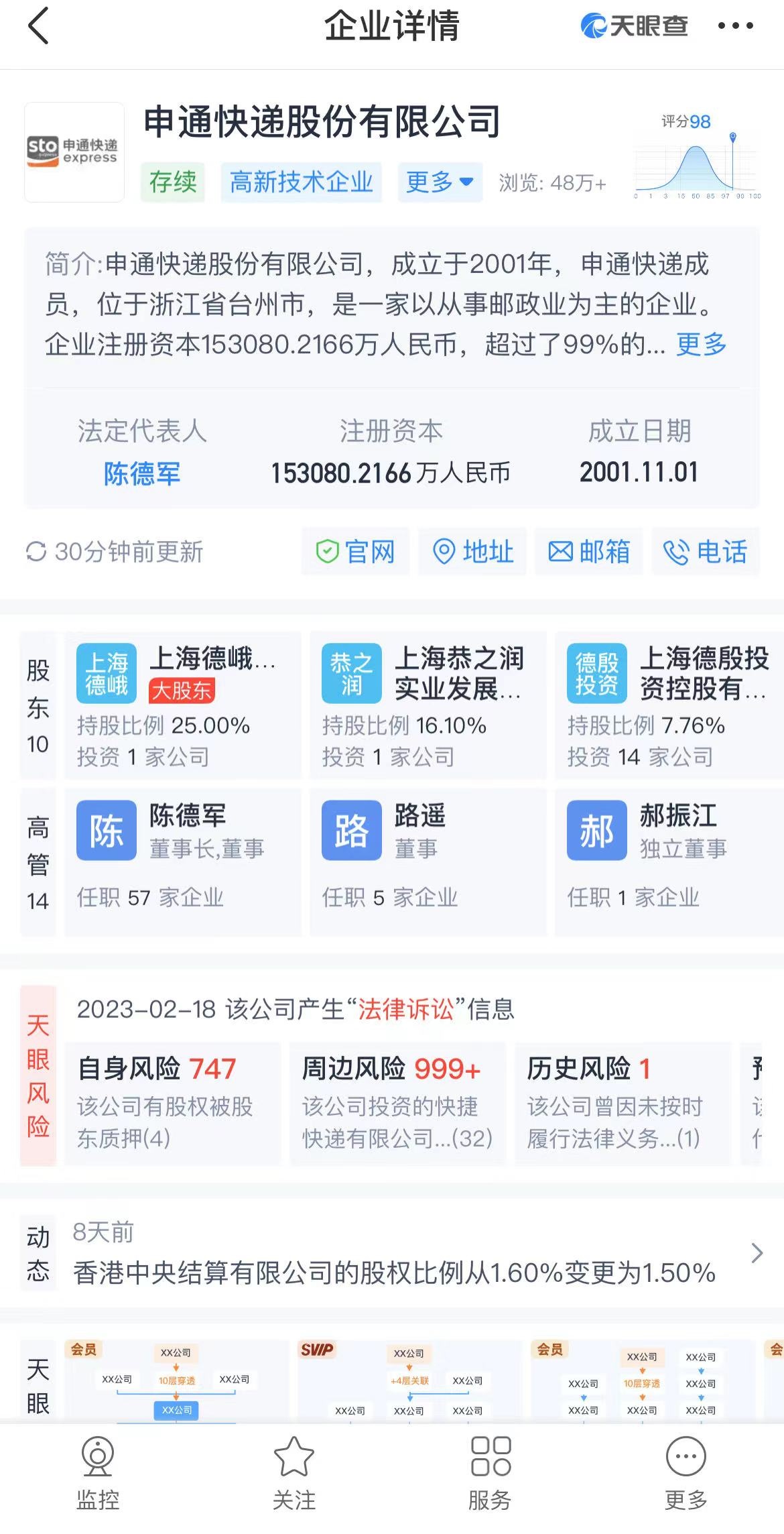
Task: Tap 监控 in the bottom bar
Action: tap(98, 1474)
